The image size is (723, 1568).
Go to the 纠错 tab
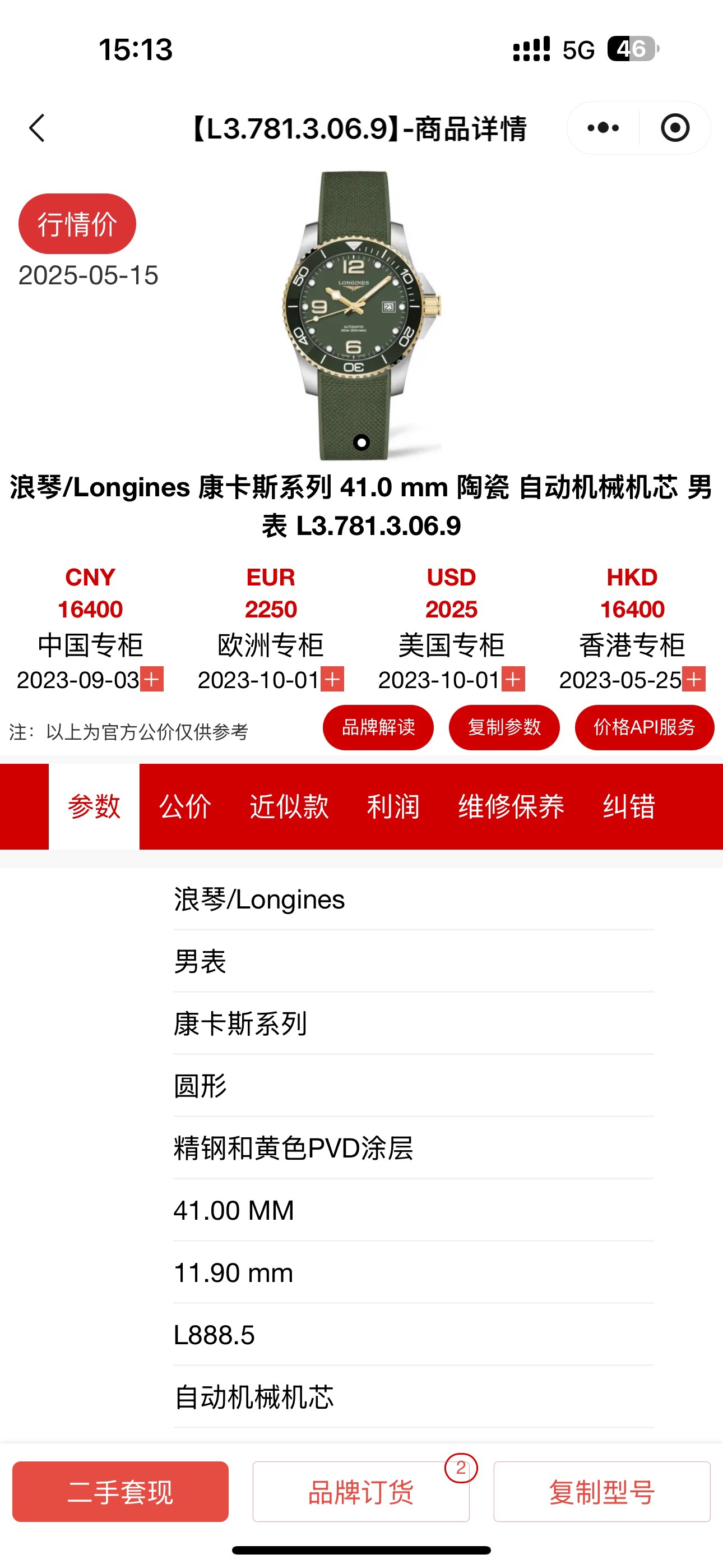click(x=629, y=806)
